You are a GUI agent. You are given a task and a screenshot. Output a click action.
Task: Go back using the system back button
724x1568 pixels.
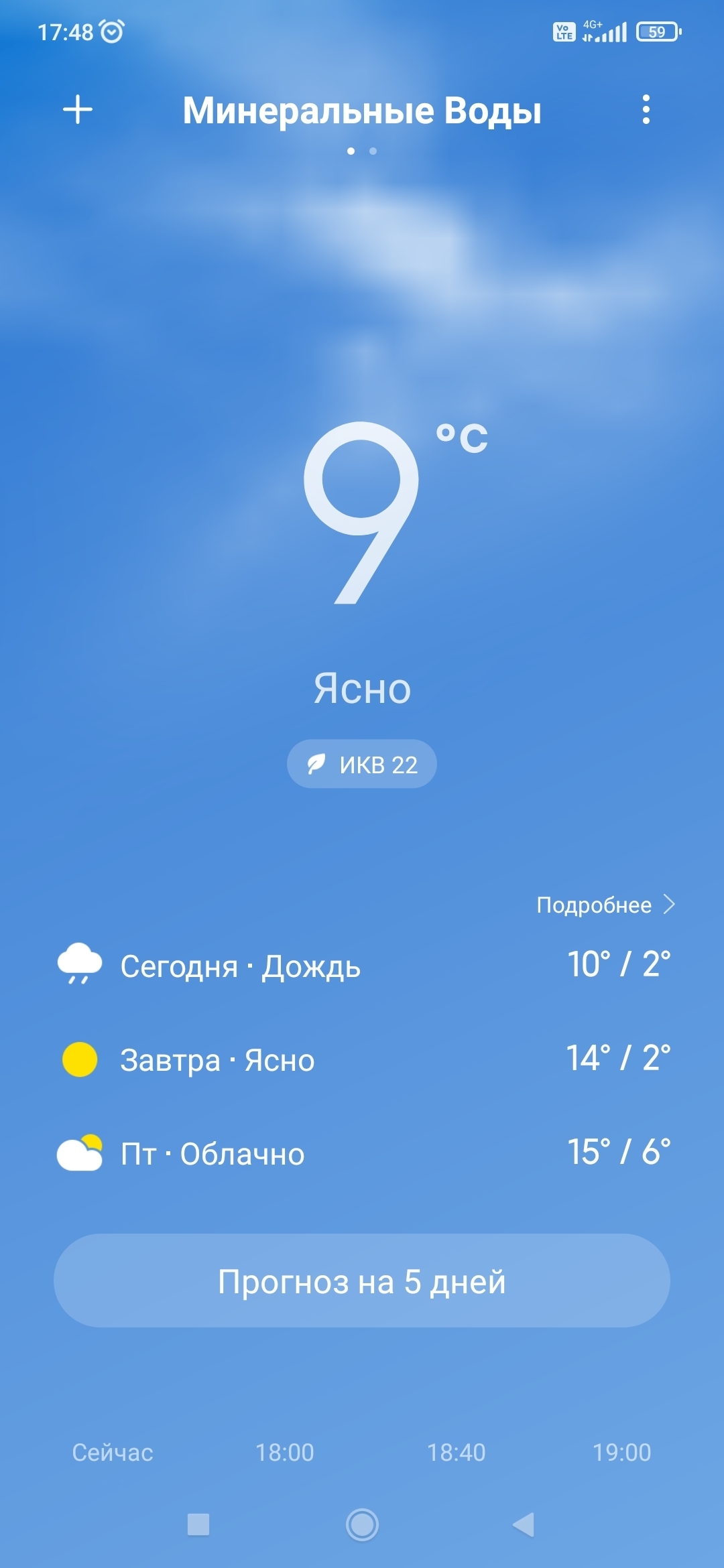coord(524,1524)
